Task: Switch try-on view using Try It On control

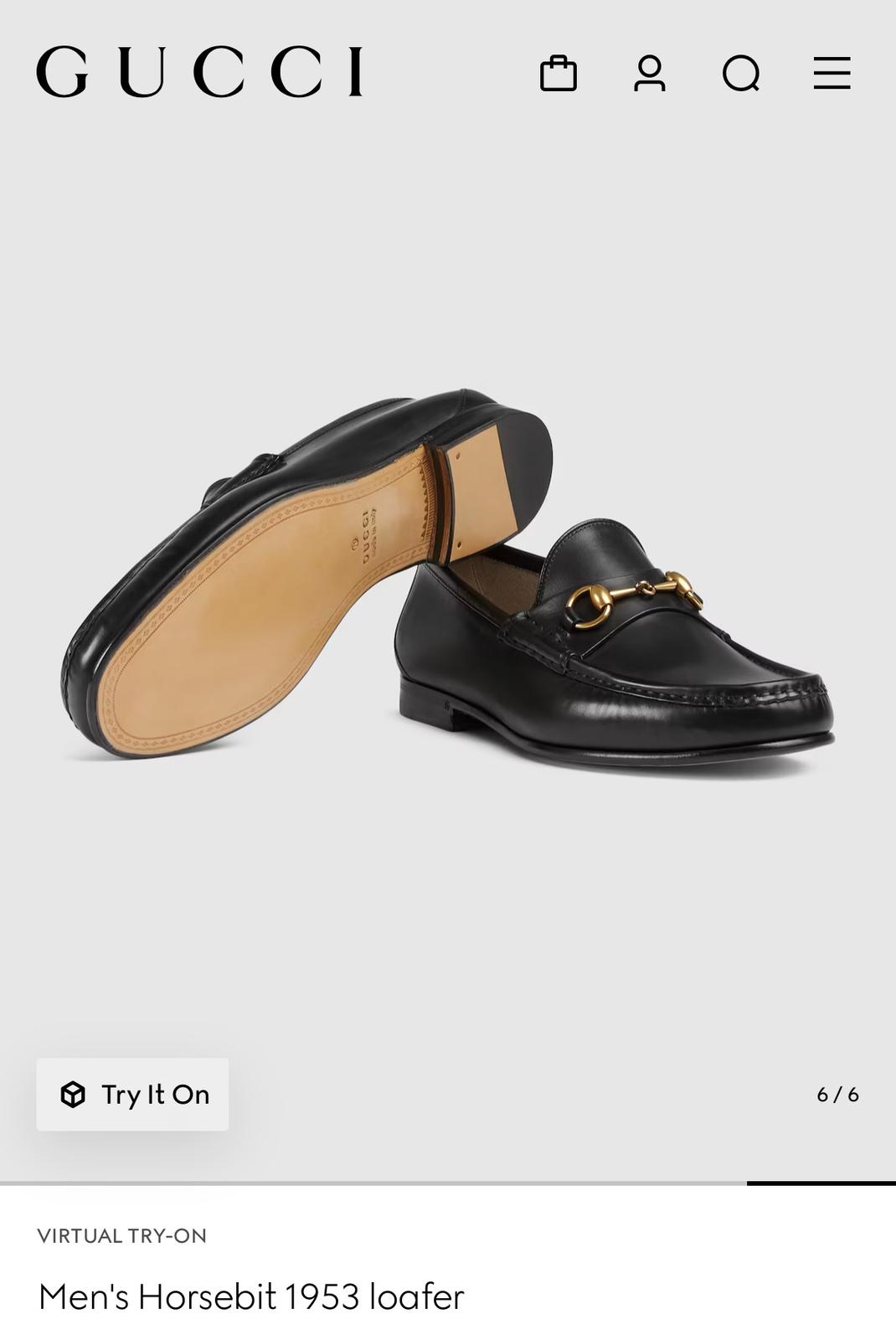Action: (x=132, y=1095)
